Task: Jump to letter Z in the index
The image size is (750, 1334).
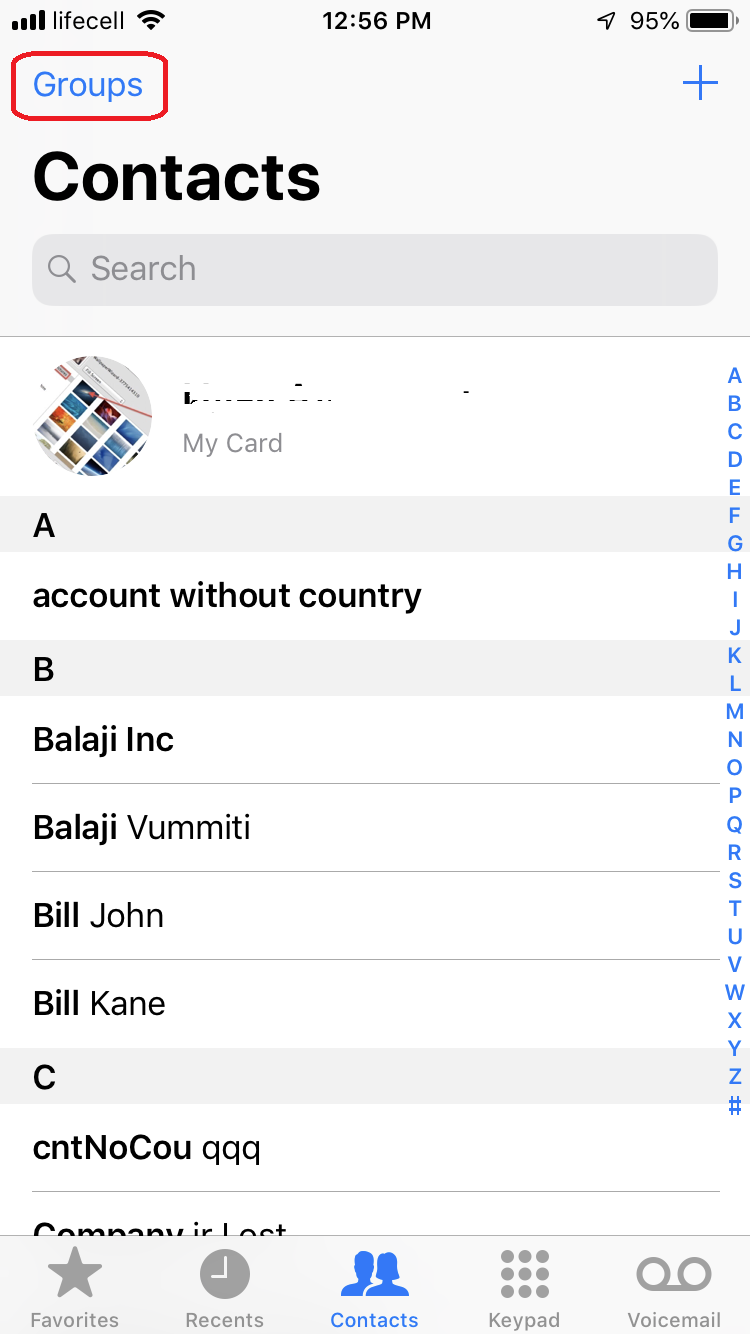Action: tap(734, 1076)
